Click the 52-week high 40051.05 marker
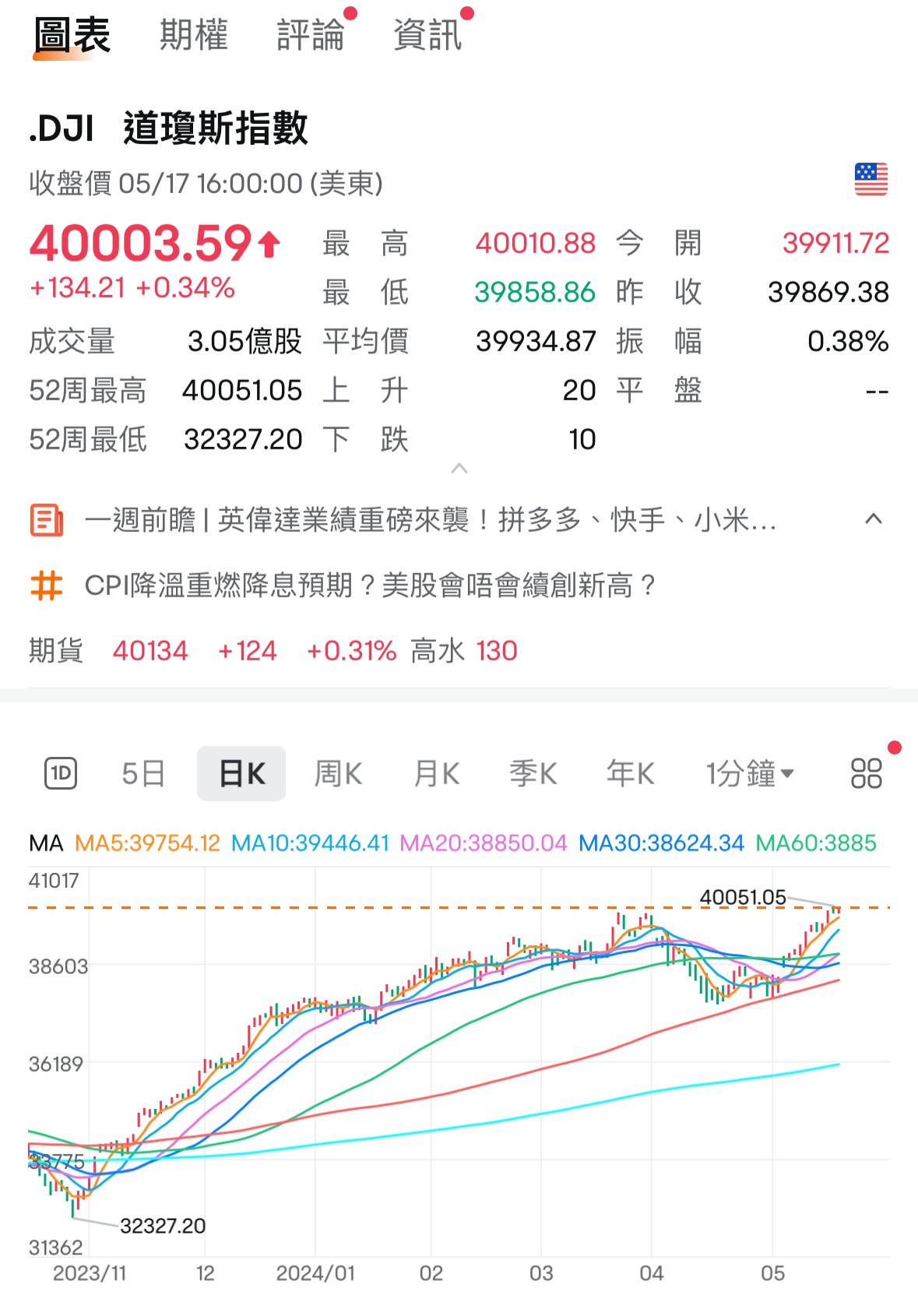 [744, 897]
